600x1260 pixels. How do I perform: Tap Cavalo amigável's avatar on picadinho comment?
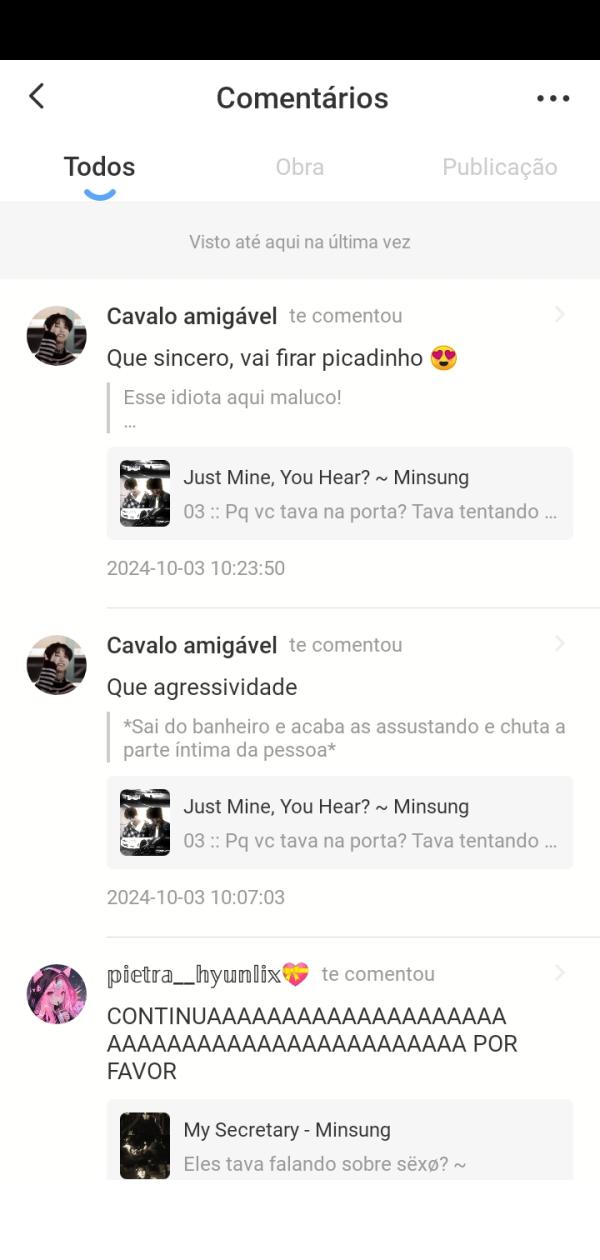[x=56, y=336]
